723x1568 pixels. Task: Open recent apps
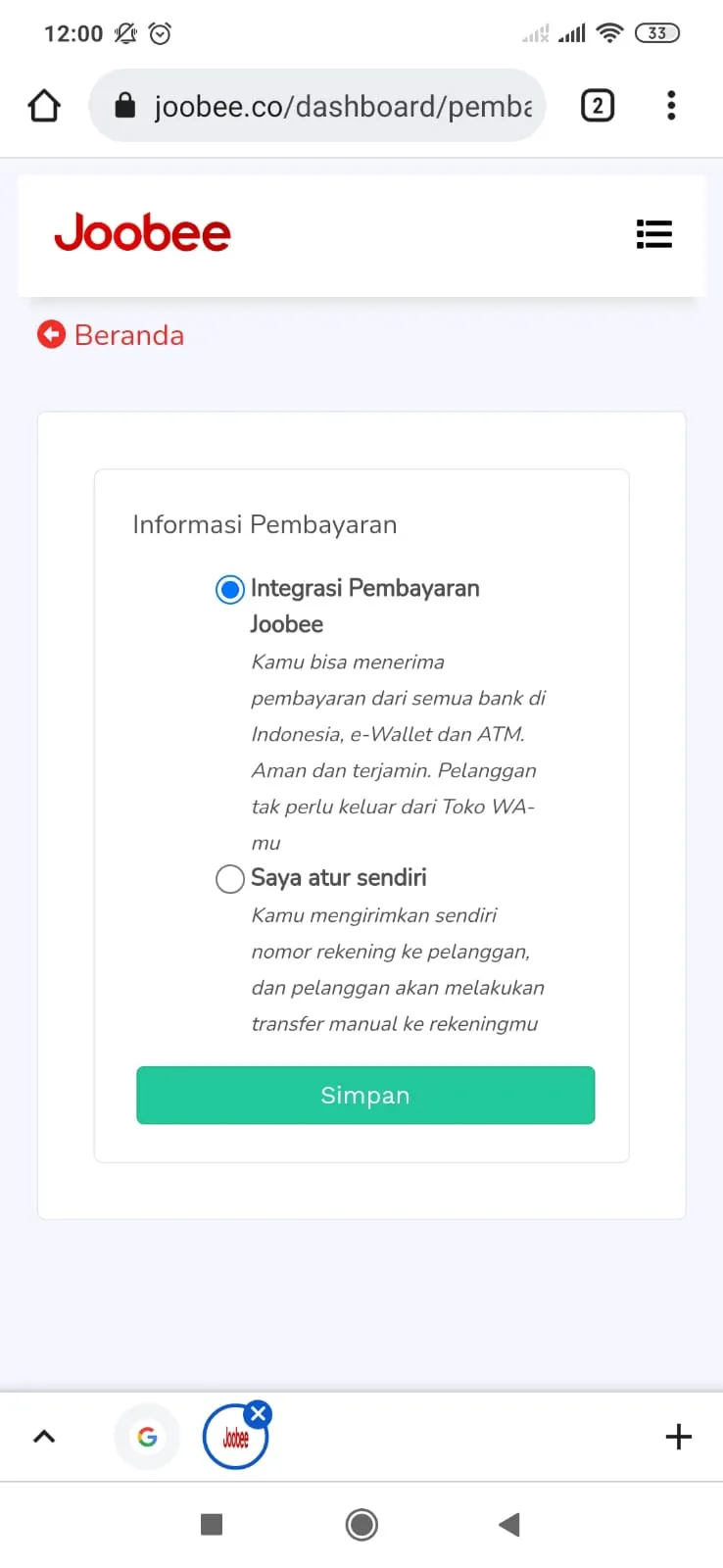tap(212, 1524)
